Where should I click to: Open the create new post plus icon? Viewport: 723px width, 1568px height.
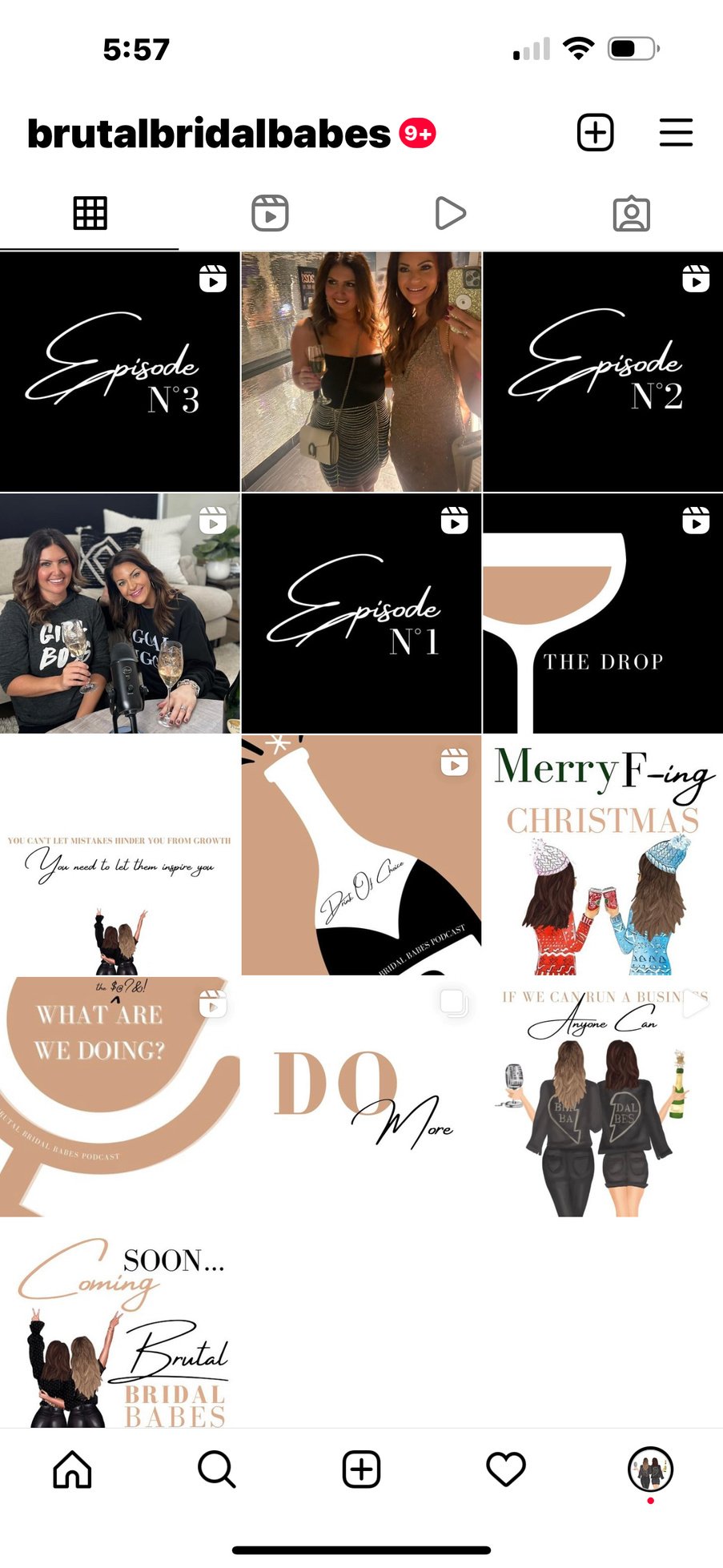(595, 133)
